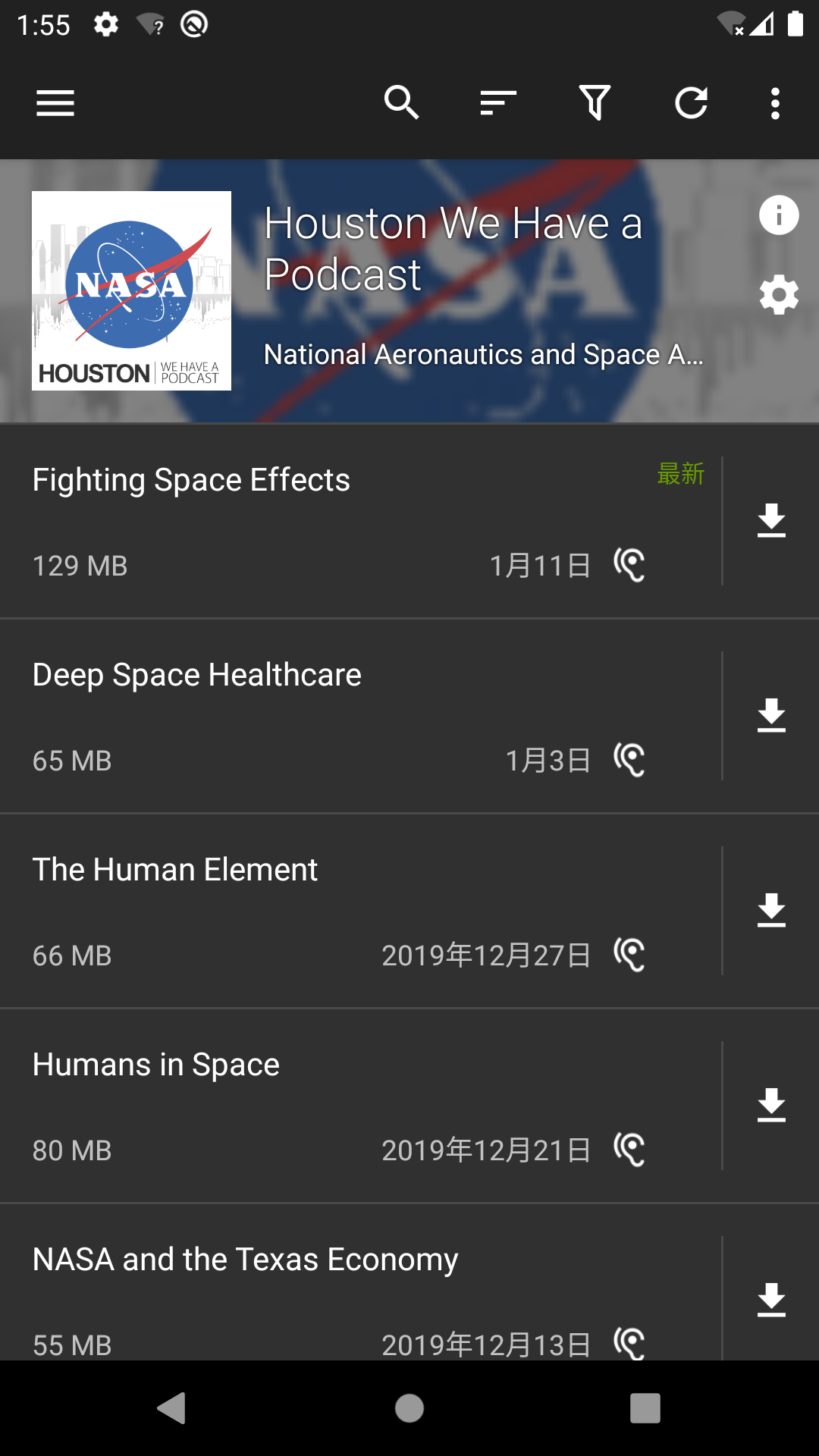Open the Deep Space Healthcare episode

coord(341,715)
